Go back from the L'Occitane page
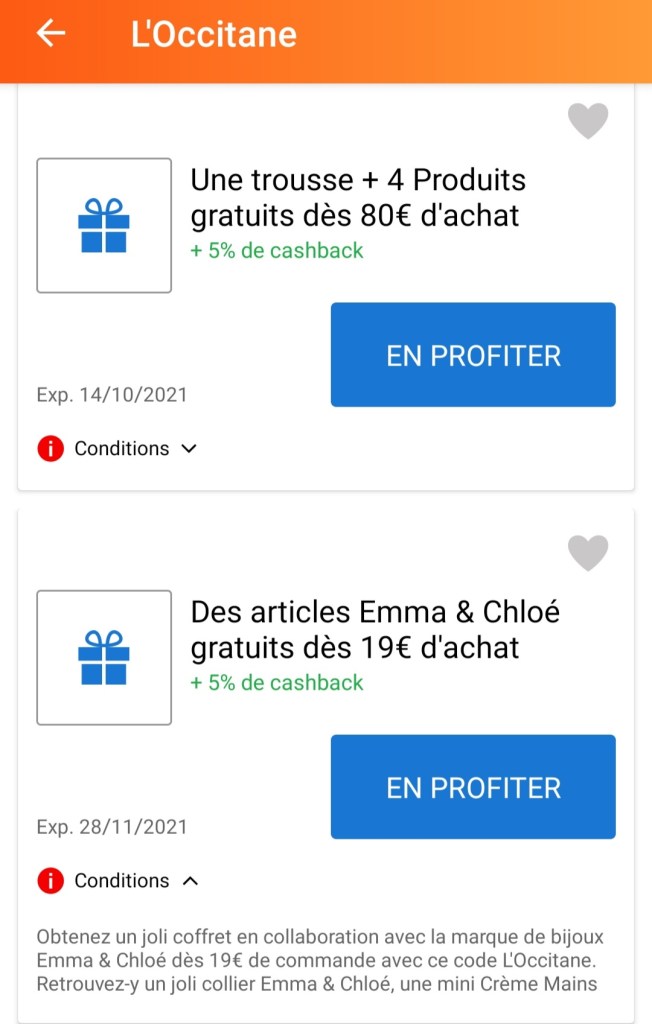 [x=50, y=34]
